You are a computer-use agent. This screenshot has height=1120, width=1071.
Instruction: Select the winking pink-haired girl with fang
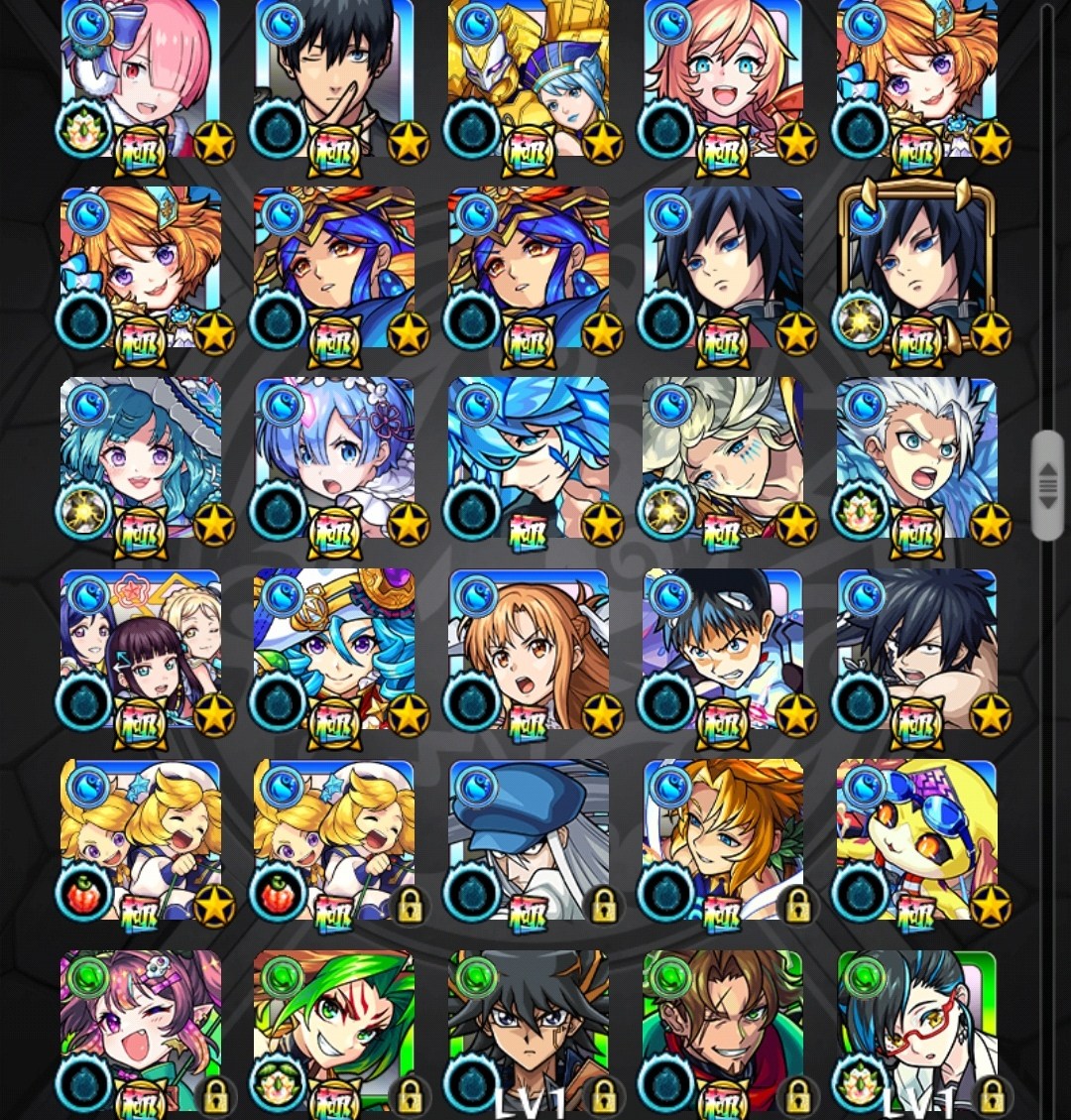140,1030
